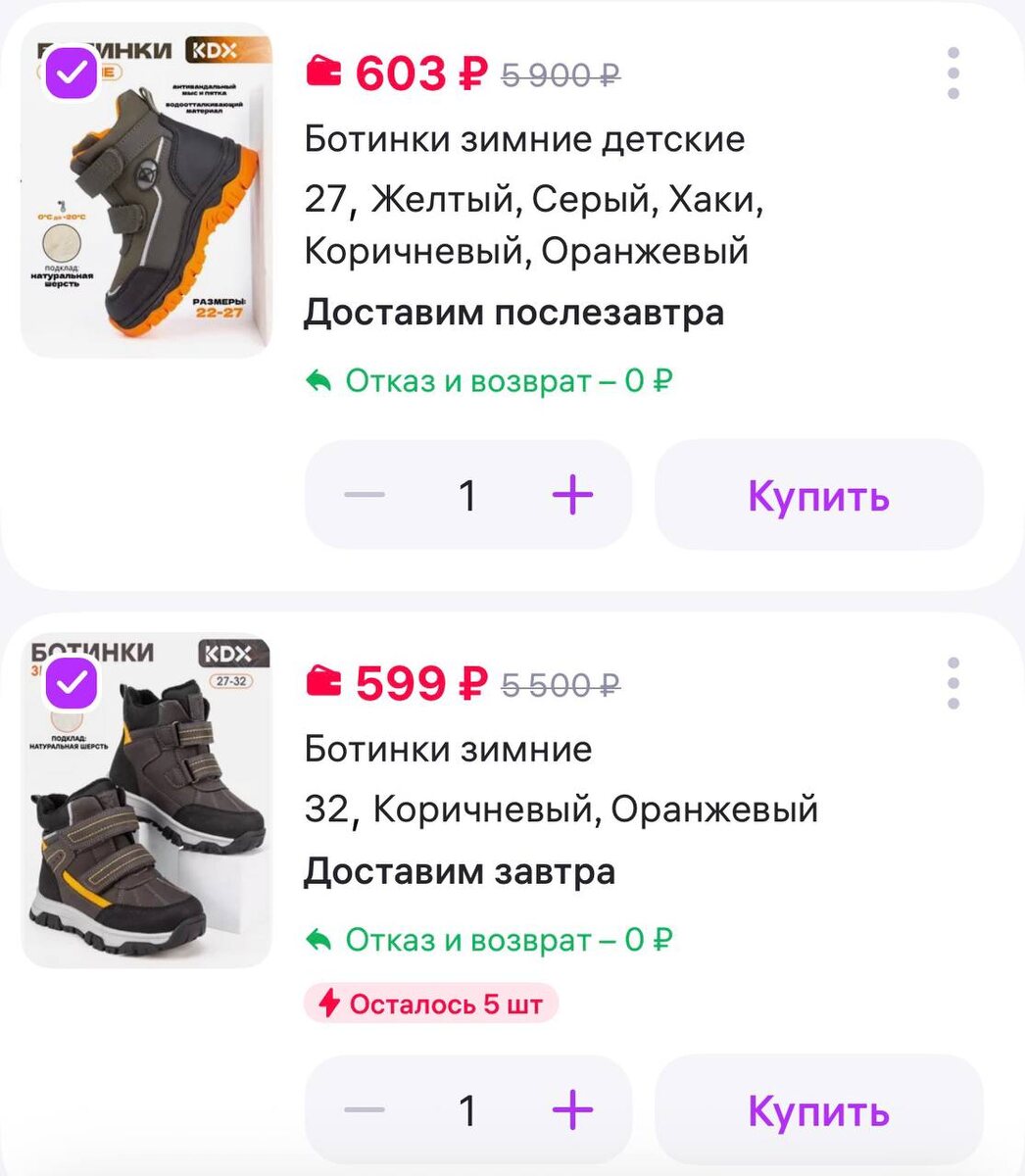The height and width of the screenshot is (1176, 1025).
Task: Decrease quantity of the 603 ₽ boots
Action: point(365,495)
